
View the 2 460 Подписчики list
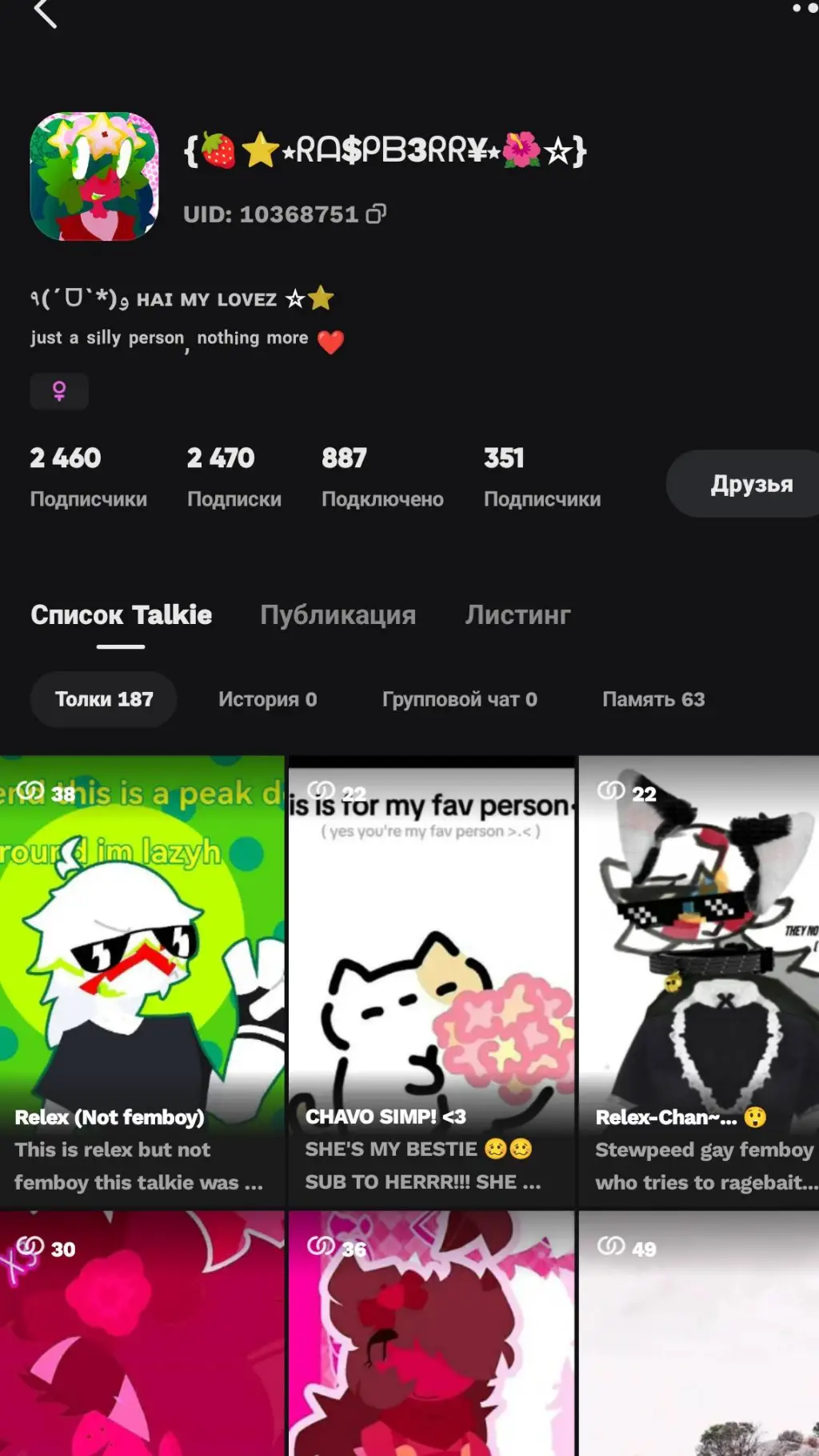pos(88,477)
